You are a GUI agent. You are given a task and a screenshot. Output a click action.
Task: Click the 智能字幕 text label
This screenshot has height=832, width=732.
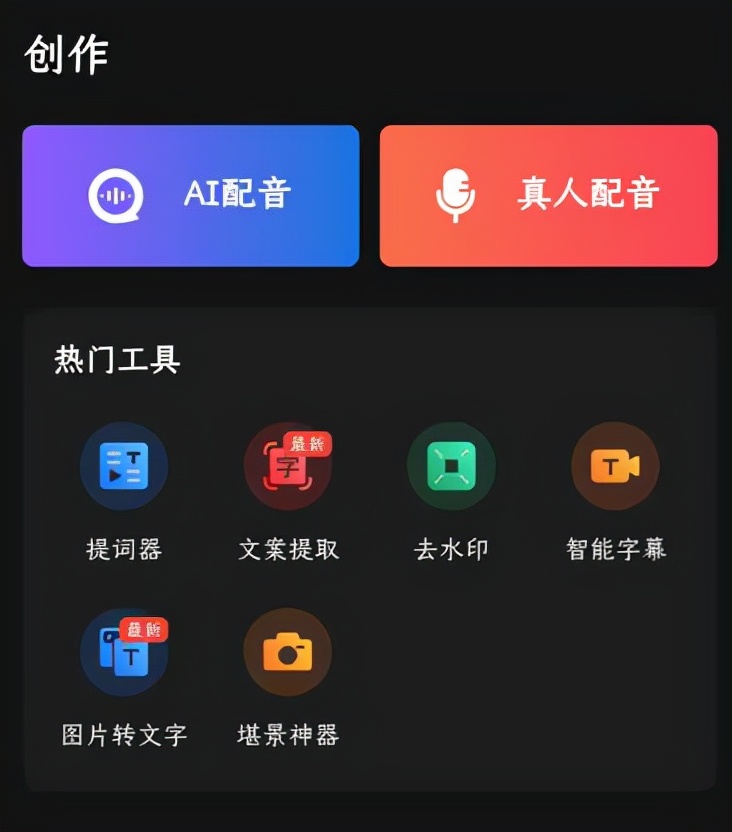coord(615,547)
